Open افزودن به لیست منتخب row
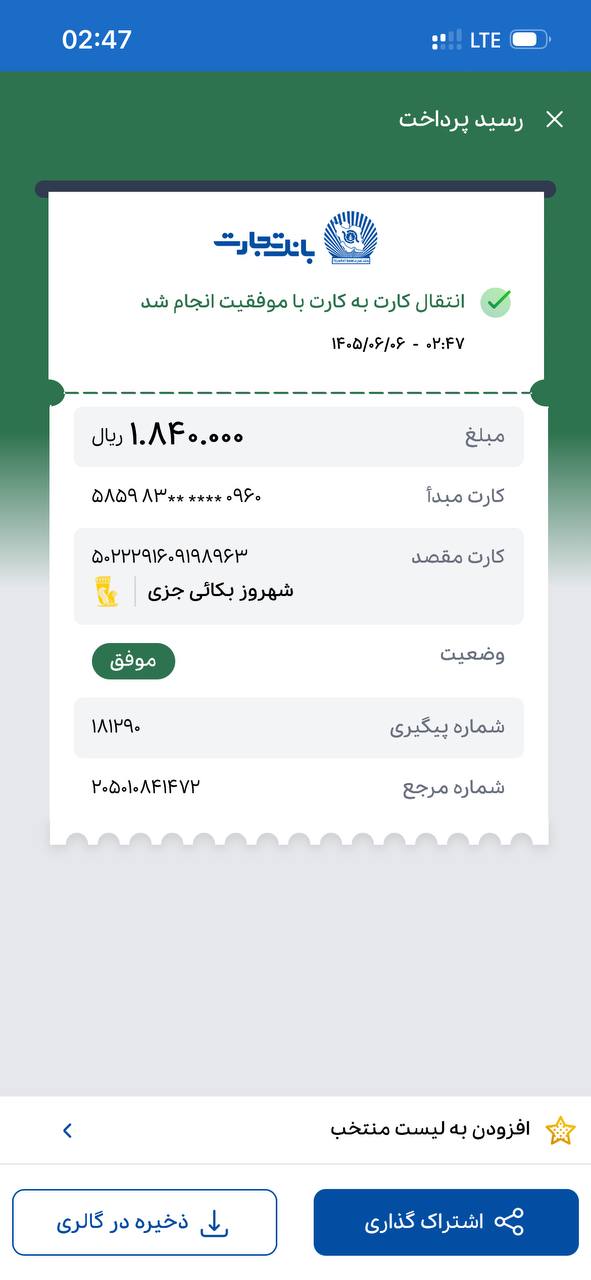Viewport: 591px width, 1280px height. tap(295, 1130)
